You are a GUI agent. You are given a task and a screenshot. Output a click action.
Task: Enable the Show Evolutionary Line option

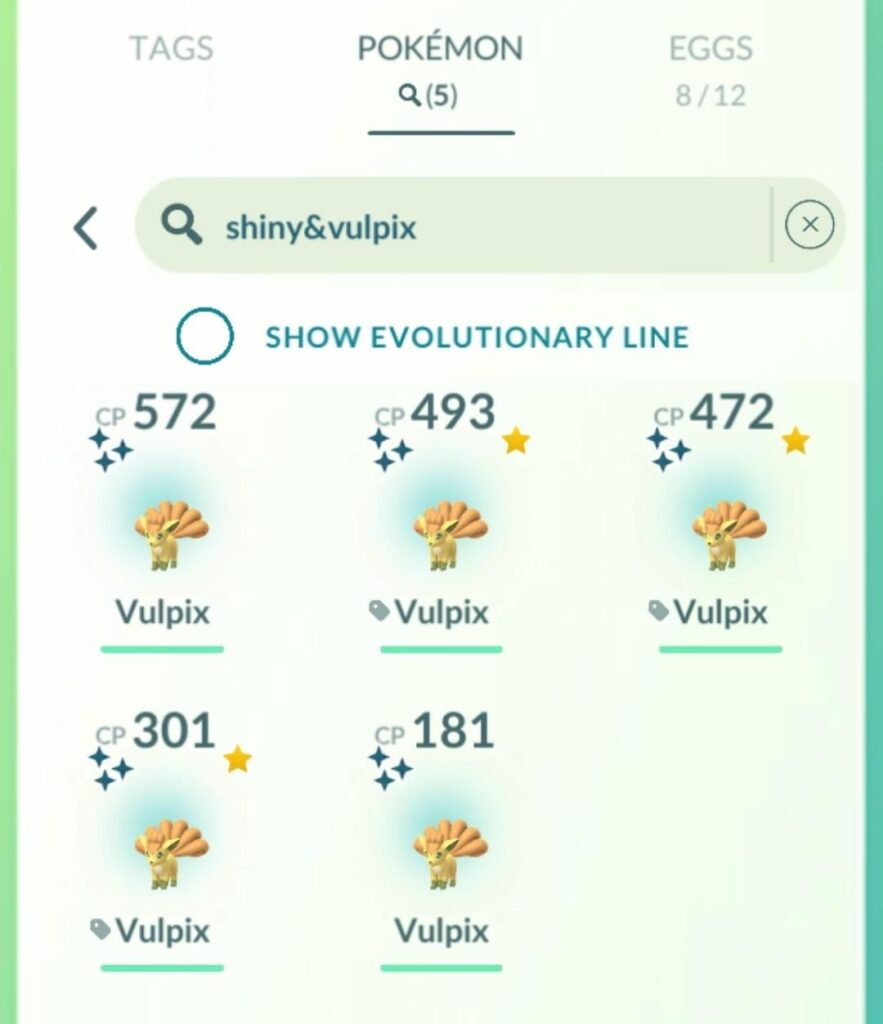click(207, 337)
